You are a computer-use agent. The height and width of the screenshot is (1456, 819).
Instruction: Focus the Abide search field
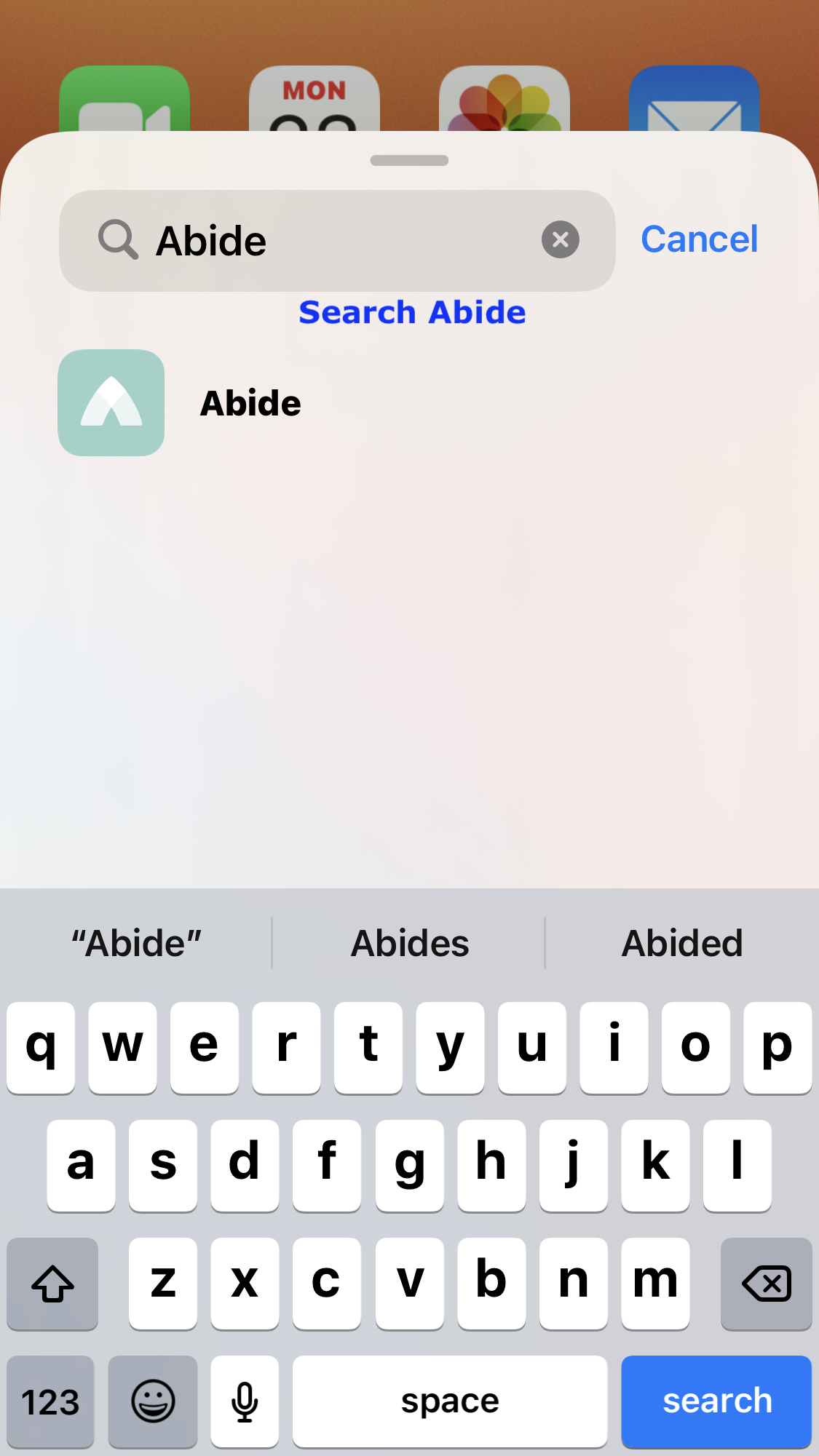click(337, 241)
